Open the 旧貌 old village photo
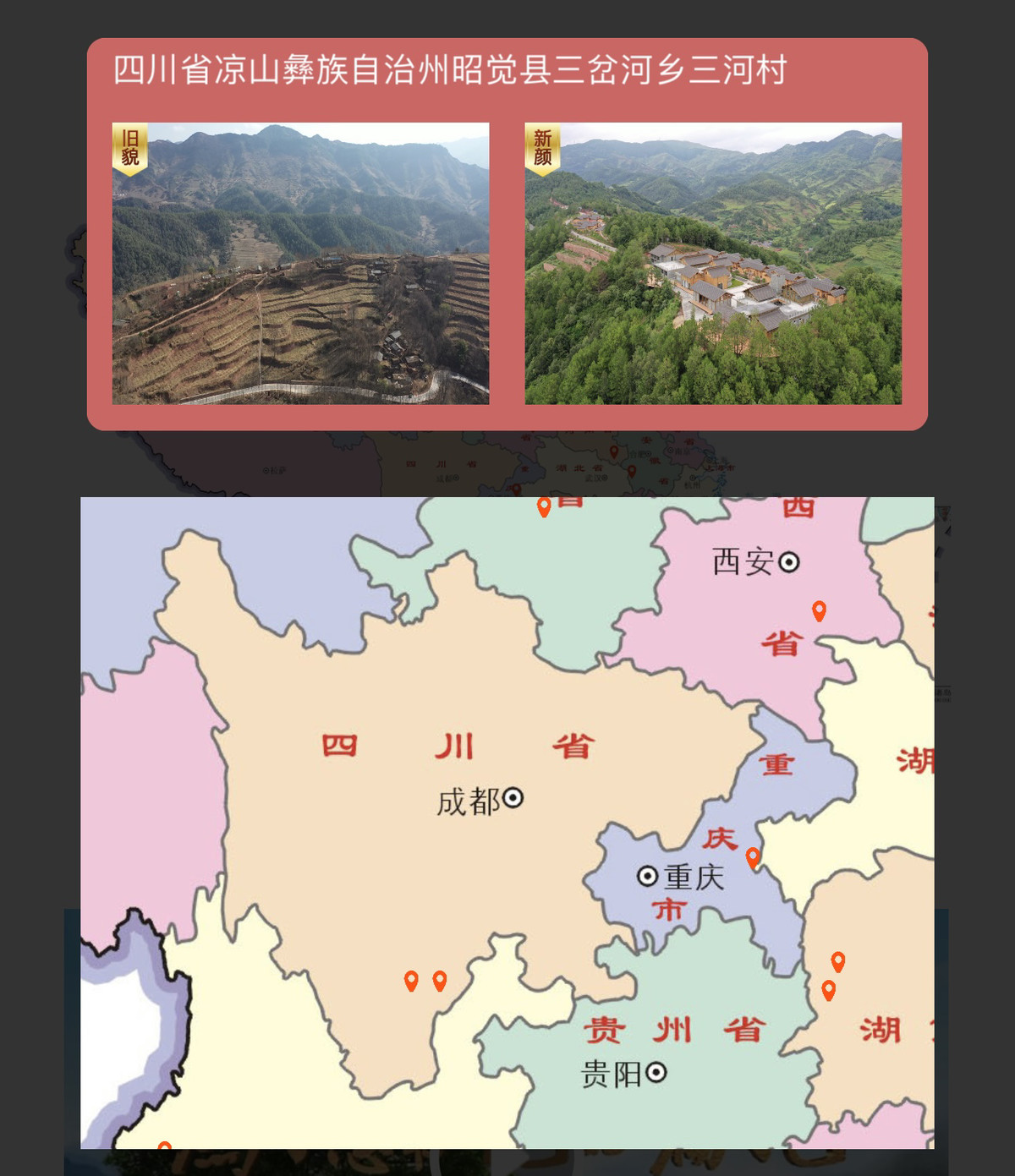Image resolution: width=1015 pixels, height=1176 pixels. tap(300, 263)
